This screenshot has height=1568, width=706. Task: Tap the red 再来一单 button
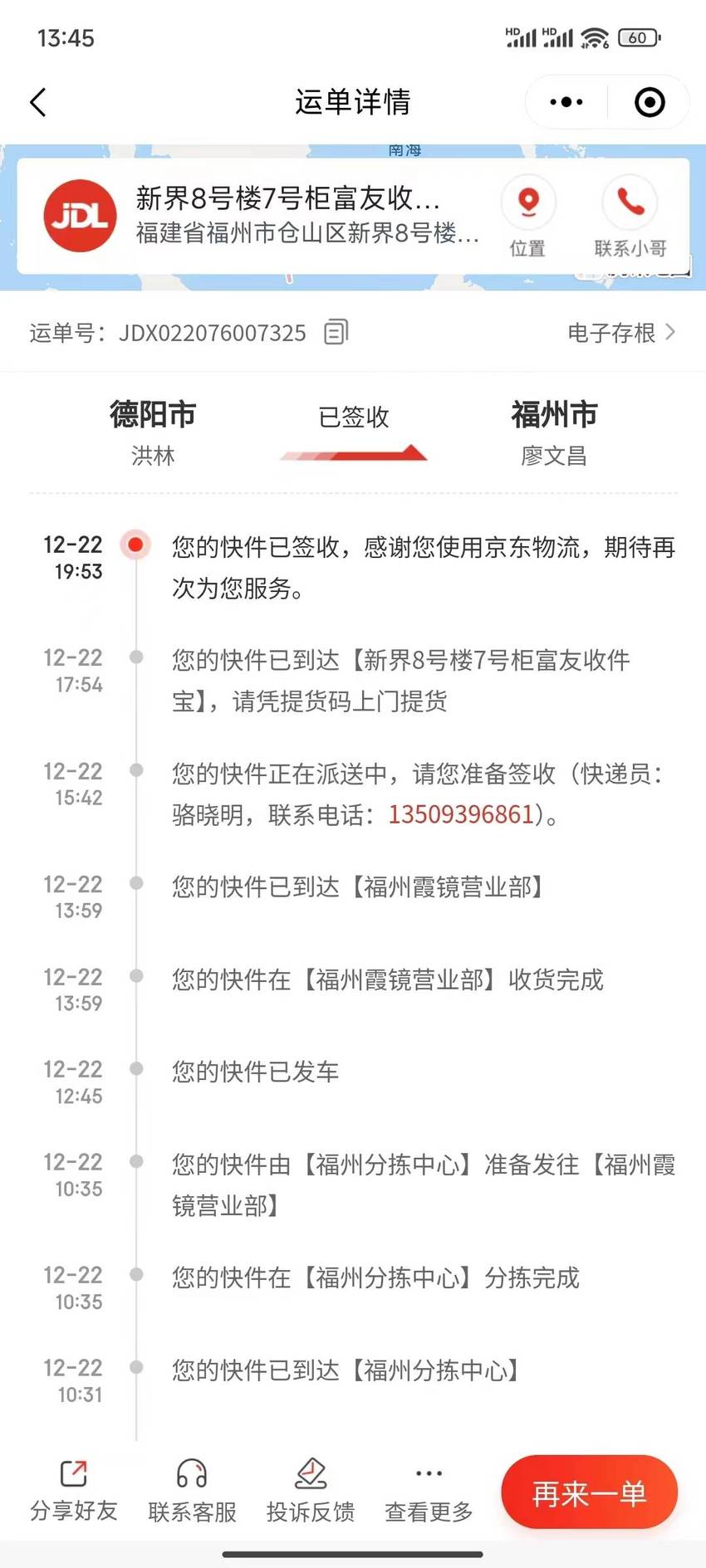click(x=589, y=1492)
